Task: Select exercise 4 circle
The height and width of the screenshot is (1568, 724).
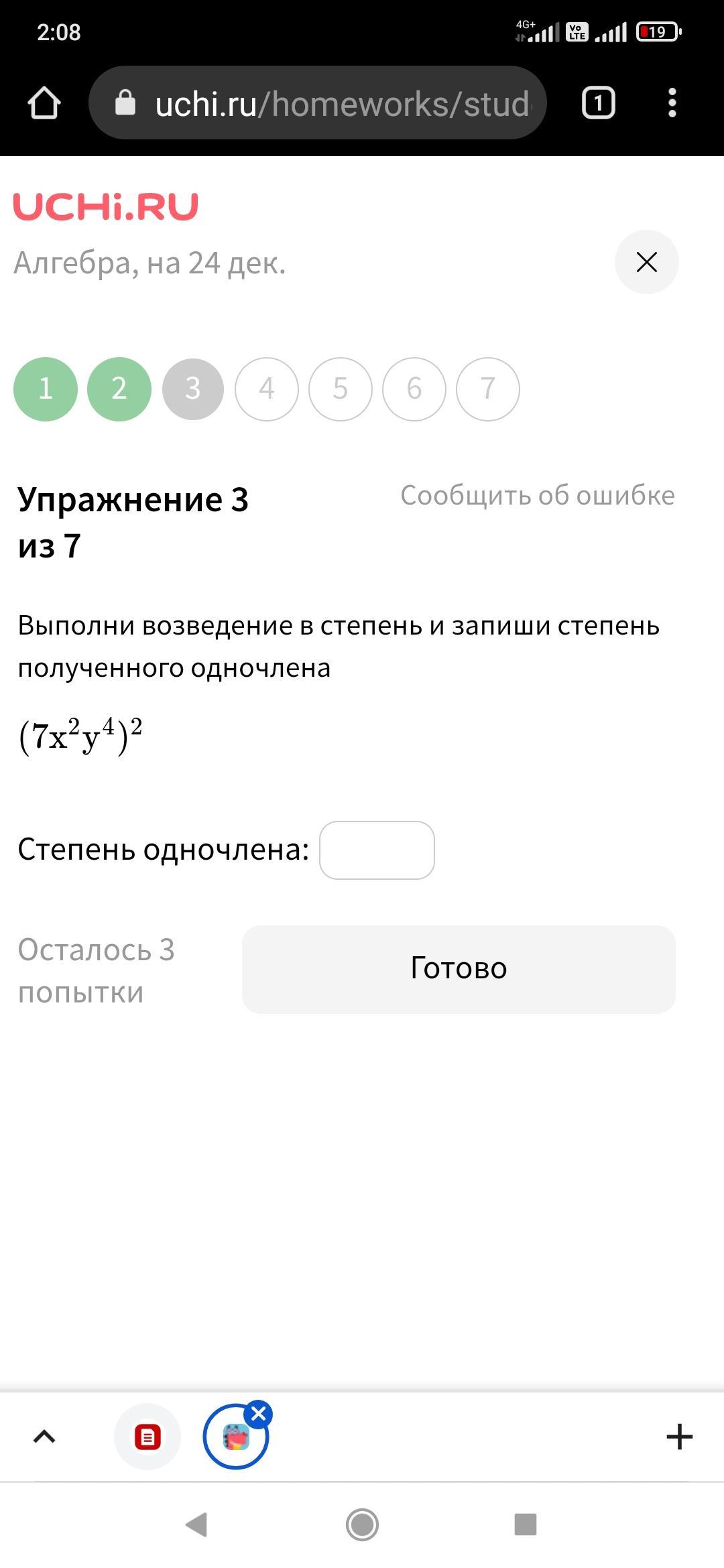Action: click(x=267, y=389)
